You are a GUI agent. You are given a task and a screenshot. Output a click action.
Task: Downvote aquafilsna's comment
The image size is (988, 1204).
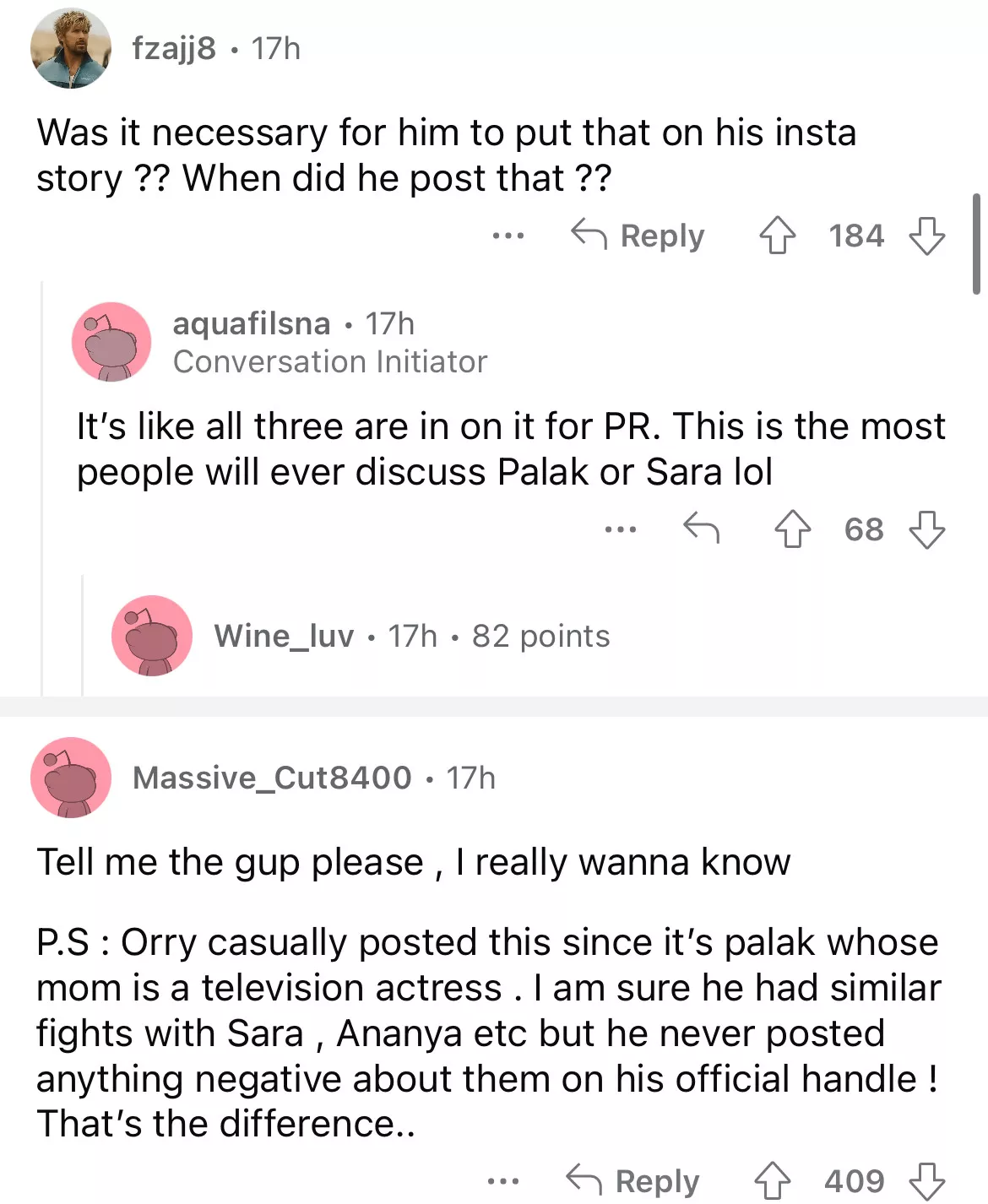point(926,529)
